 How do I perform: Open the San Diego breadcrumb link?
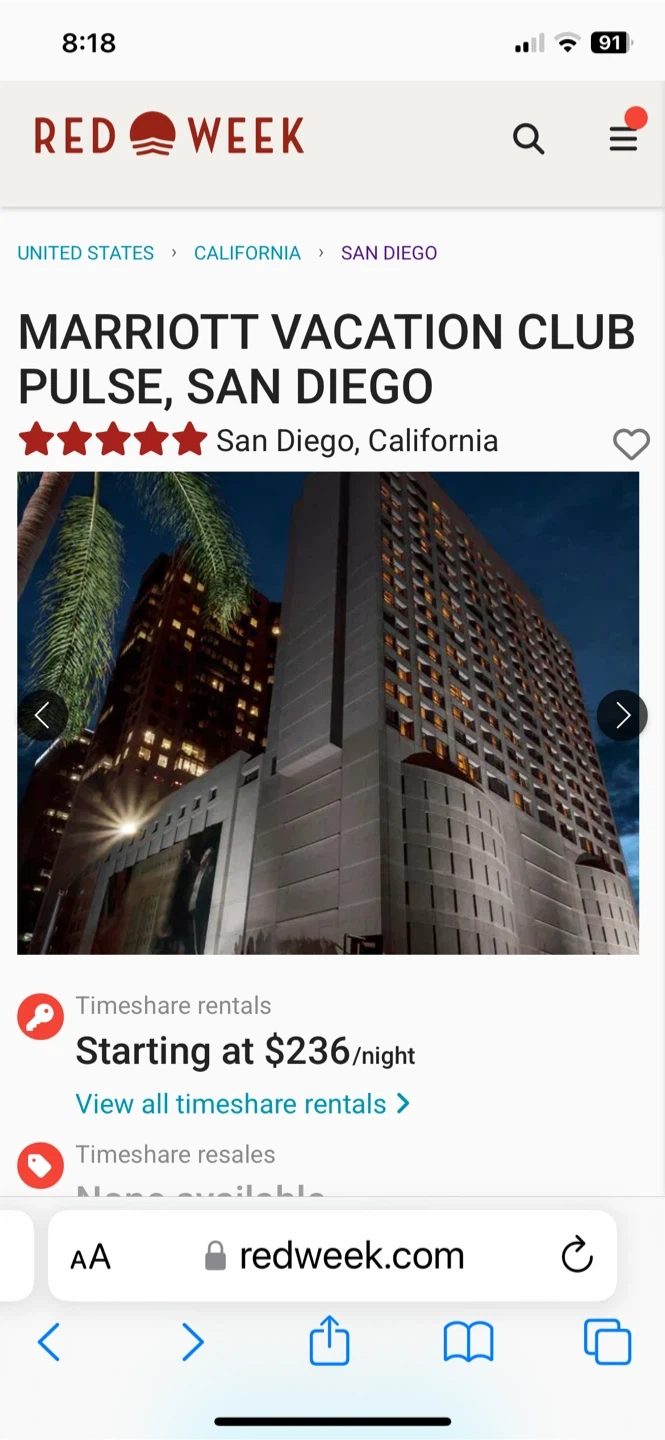coord(389,253)
